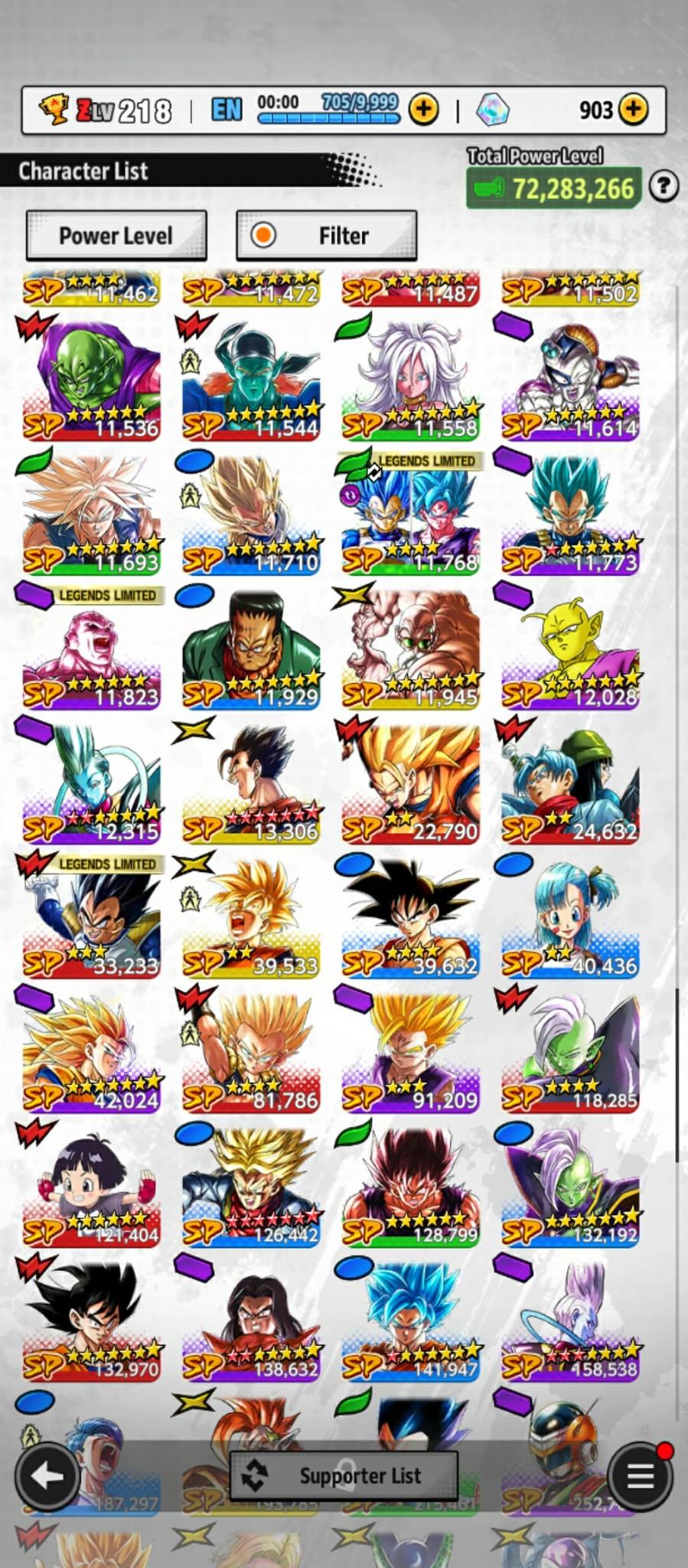The image size is (688, 1568).
Task: Switch to the Supporter List
Action: pyautogui.click(x=344, y=1475)
